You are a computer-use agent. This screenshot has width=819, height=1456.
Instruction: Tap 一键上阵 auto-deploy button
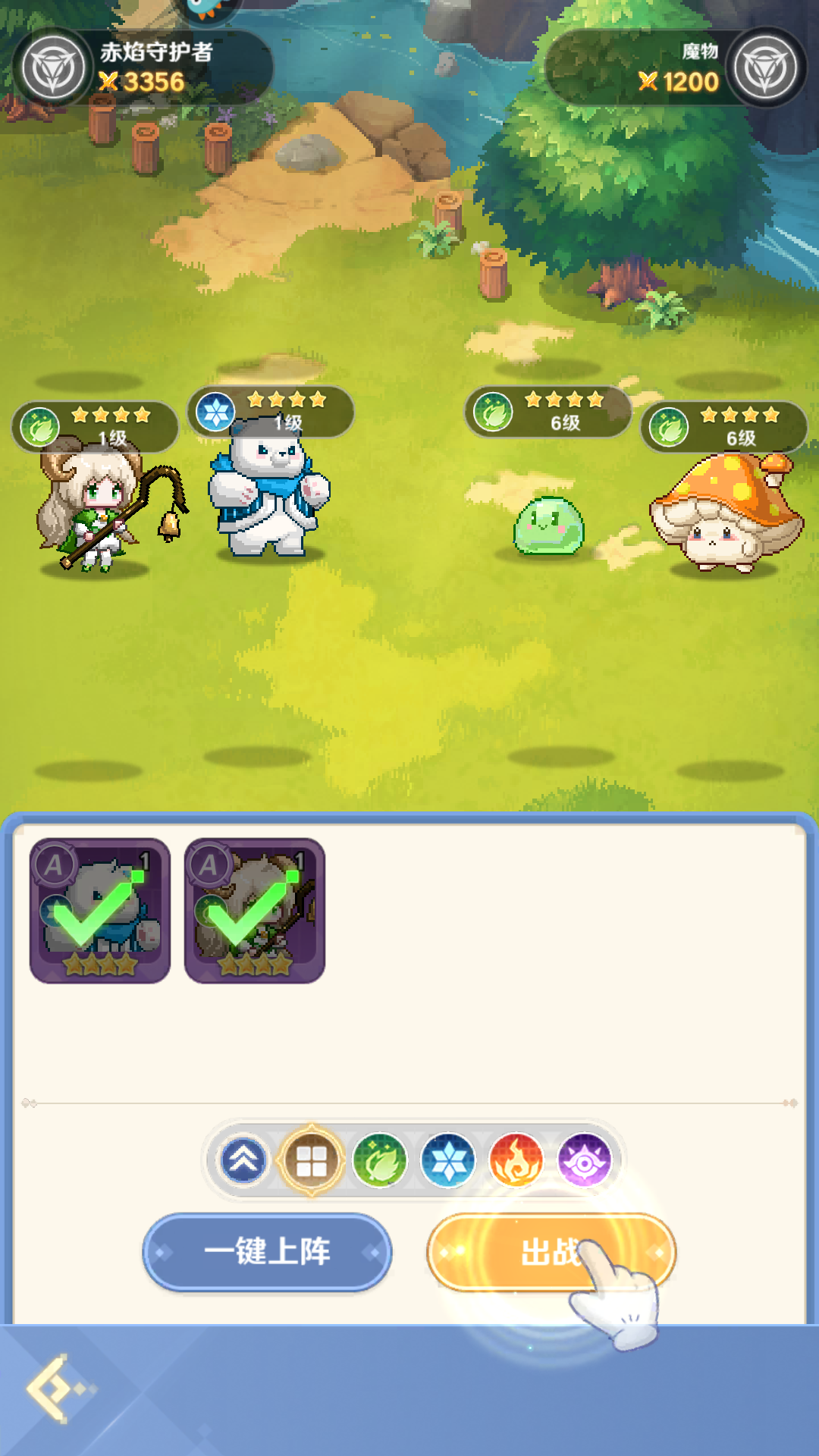point(267,1252)
